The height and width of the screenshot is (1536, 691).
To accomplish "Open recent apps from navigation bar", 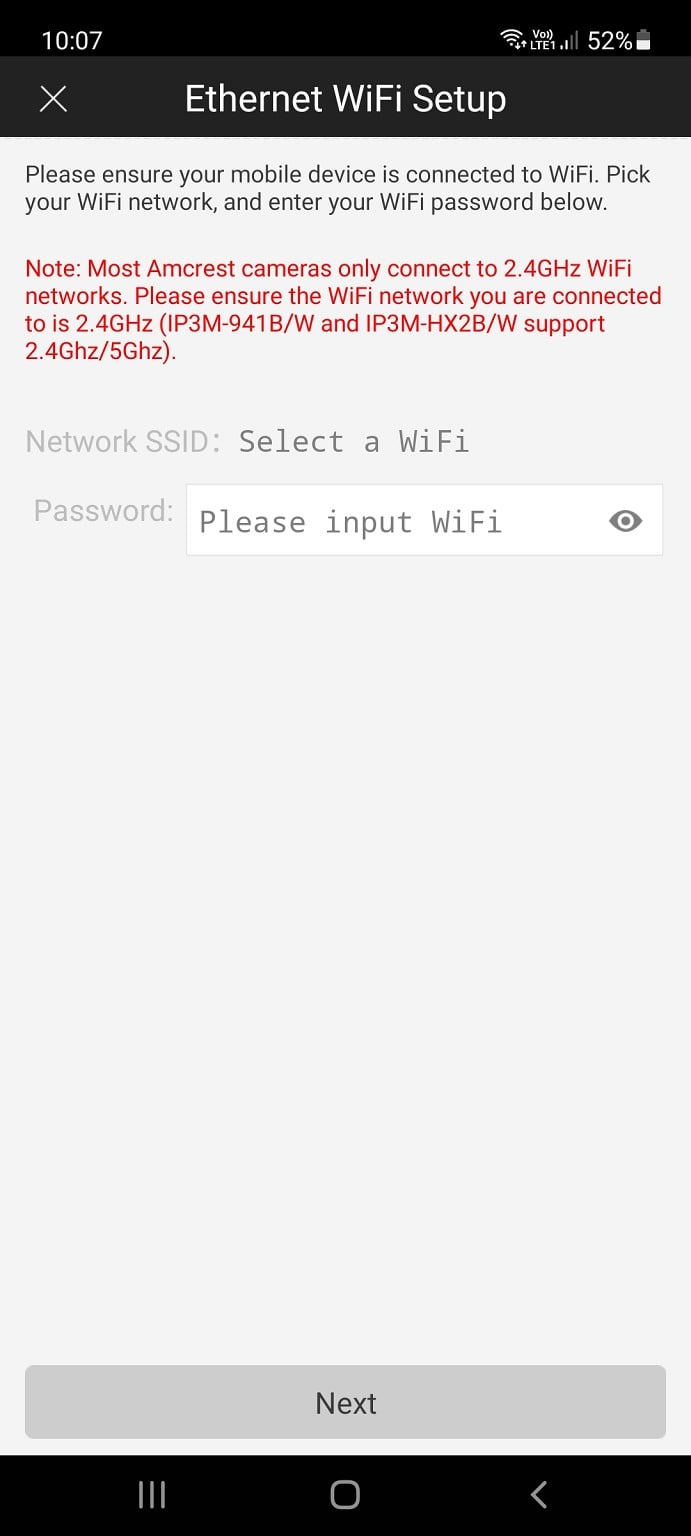I will point(152,1495).
